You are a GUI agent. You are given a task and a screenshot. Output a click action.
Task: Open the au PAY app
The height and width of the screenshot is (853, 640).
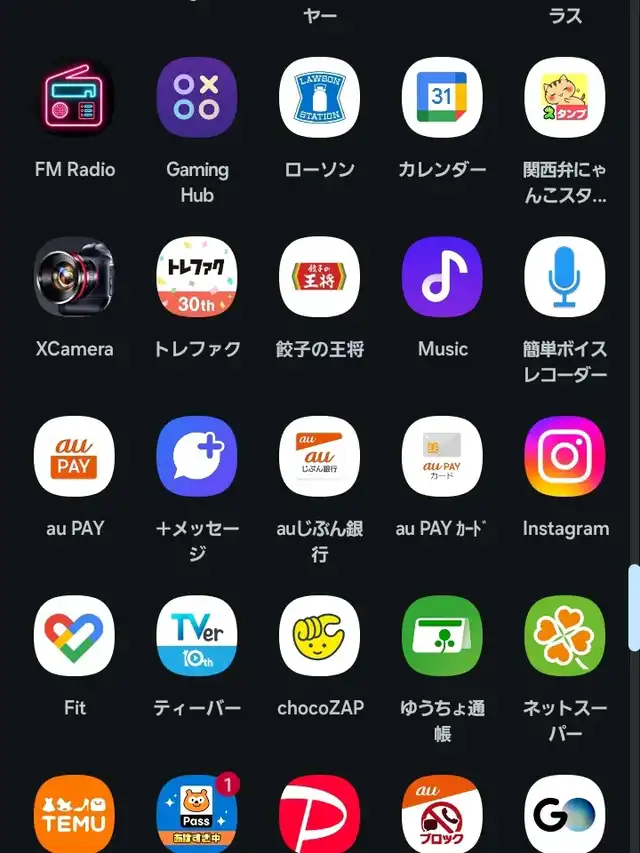point(74,457)
